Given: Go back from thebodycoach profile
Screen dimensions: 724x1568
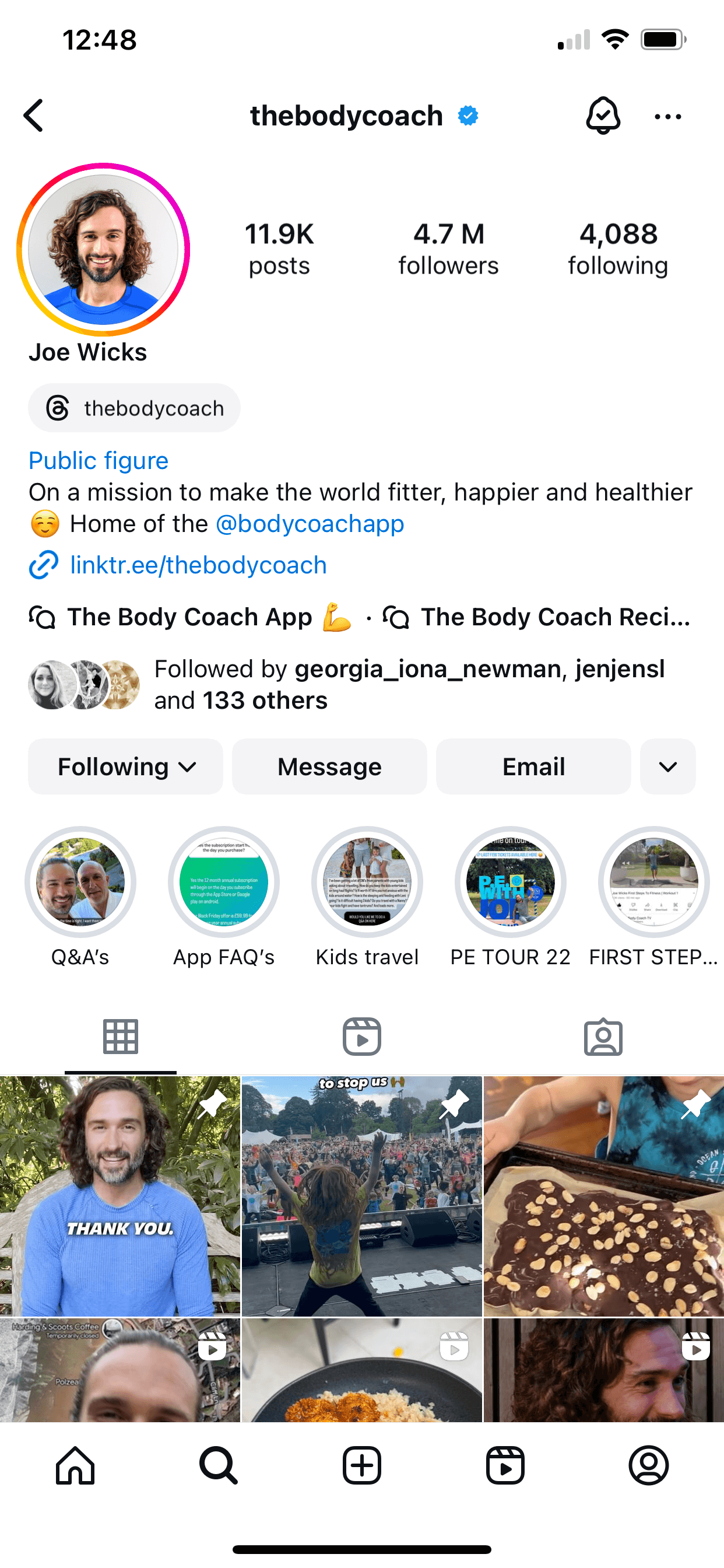Looking at the screenshot, I should [x=34, y=116].
